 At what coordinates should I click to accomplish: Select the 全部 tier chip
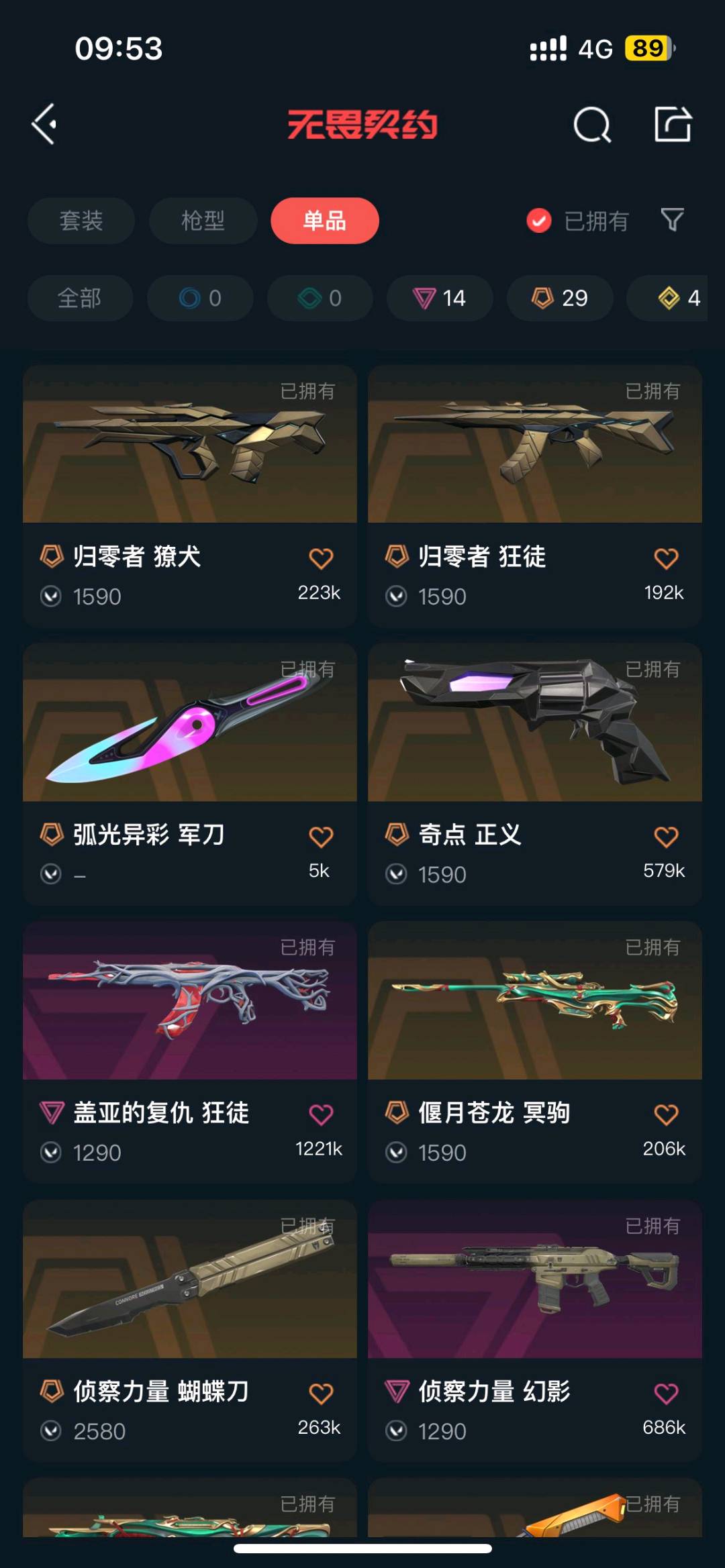tap(80, 298)
